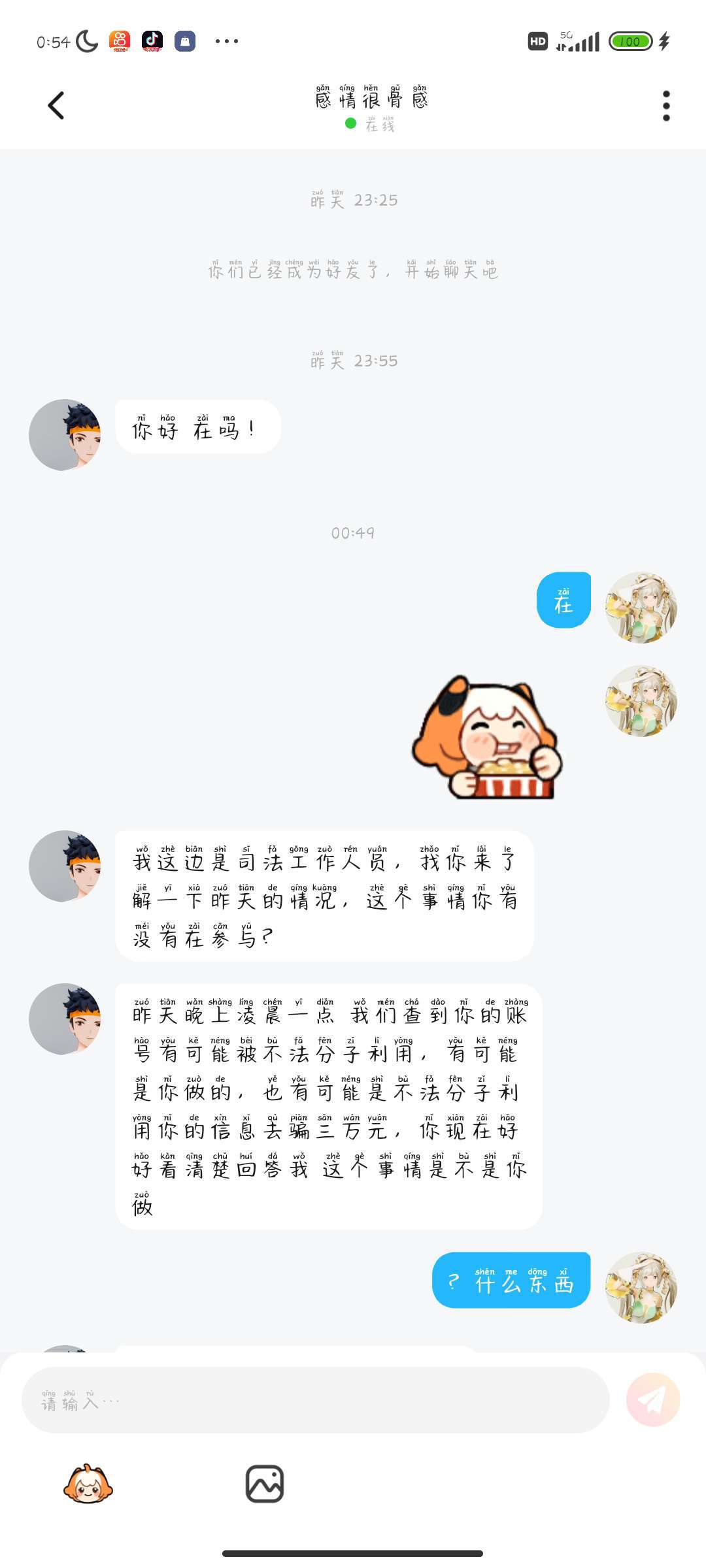Open the three-dot overflow menu
706x1568 pixels.
[x=666, y=105]
